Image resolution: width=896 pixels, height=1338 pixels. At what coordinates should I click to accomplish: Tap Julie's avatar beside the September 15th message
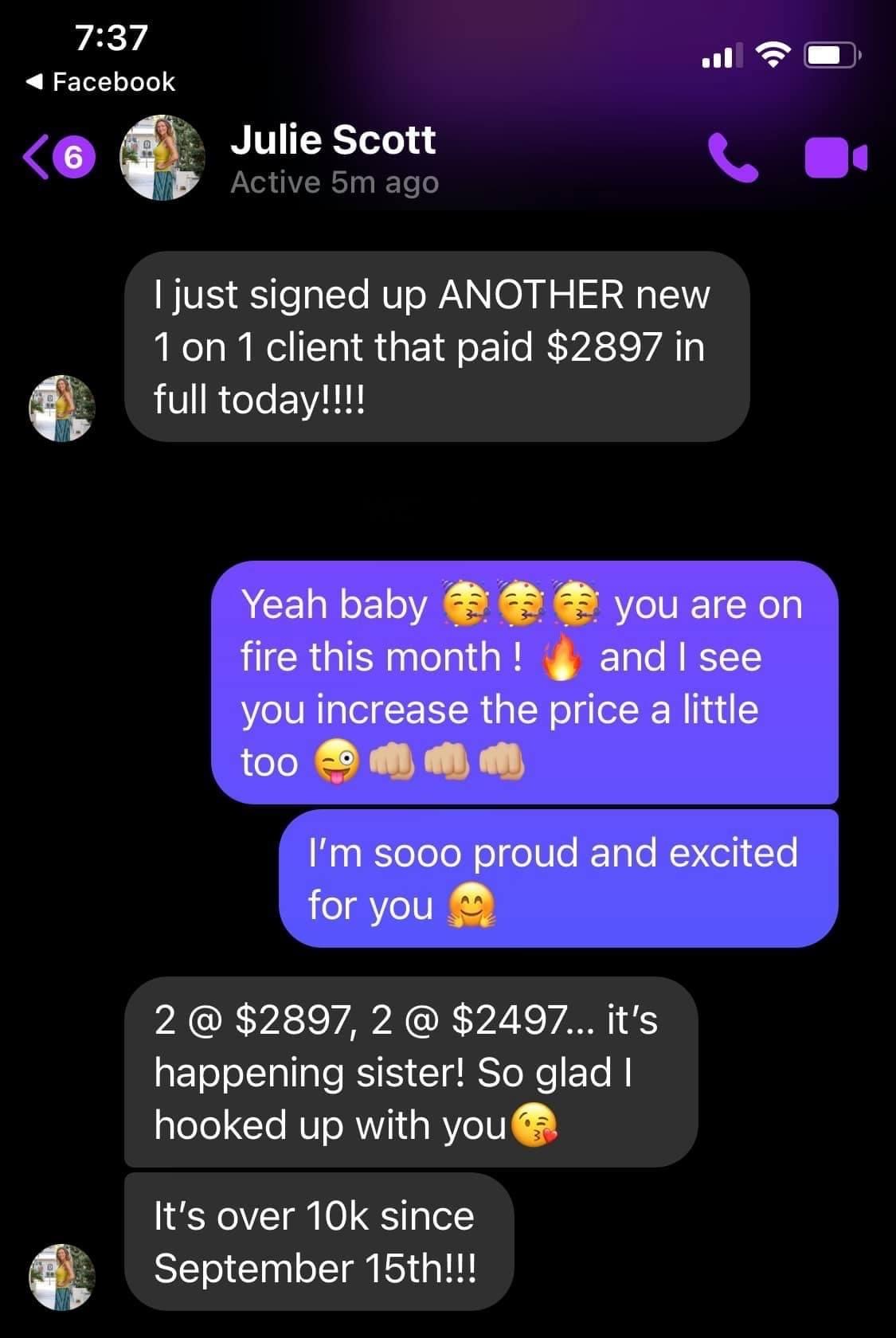62,1277
